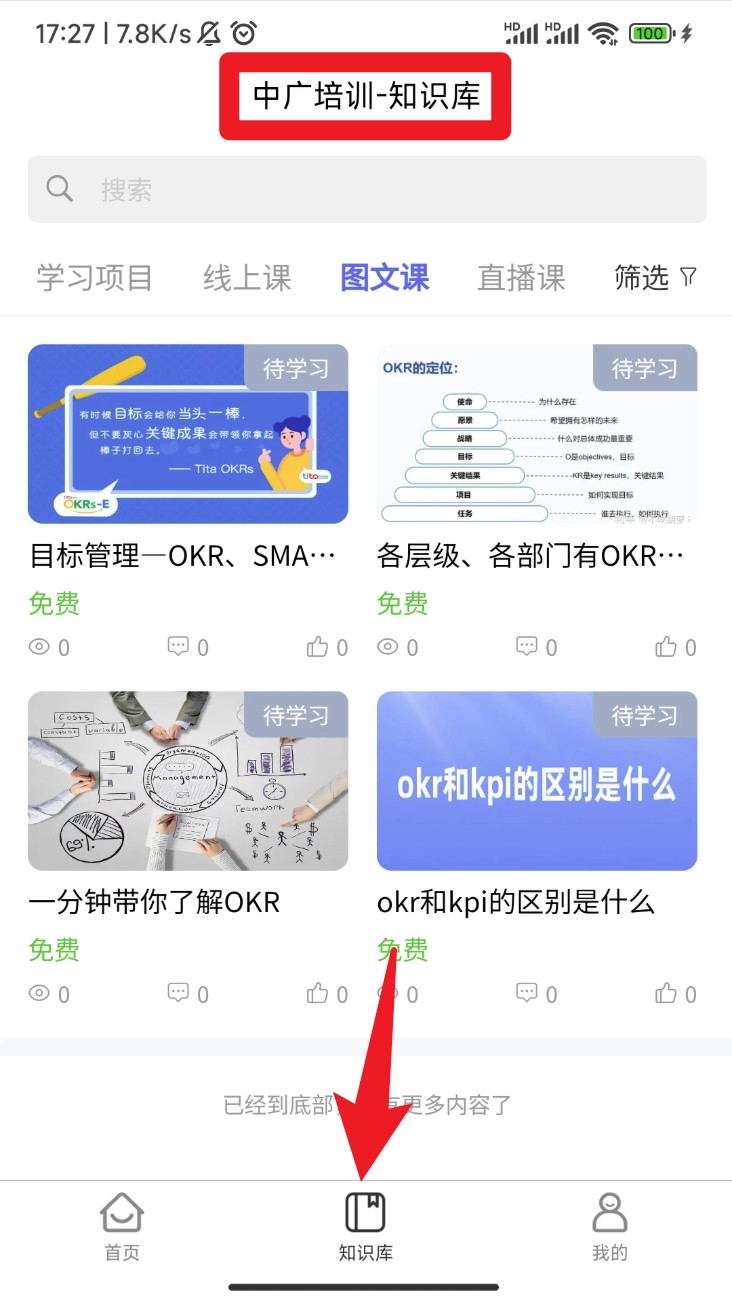This screenshot has height=1304, width=732.
Task: Tap the view count eye icon under 一分钟带你了解OKR
Action: [38, 994]
